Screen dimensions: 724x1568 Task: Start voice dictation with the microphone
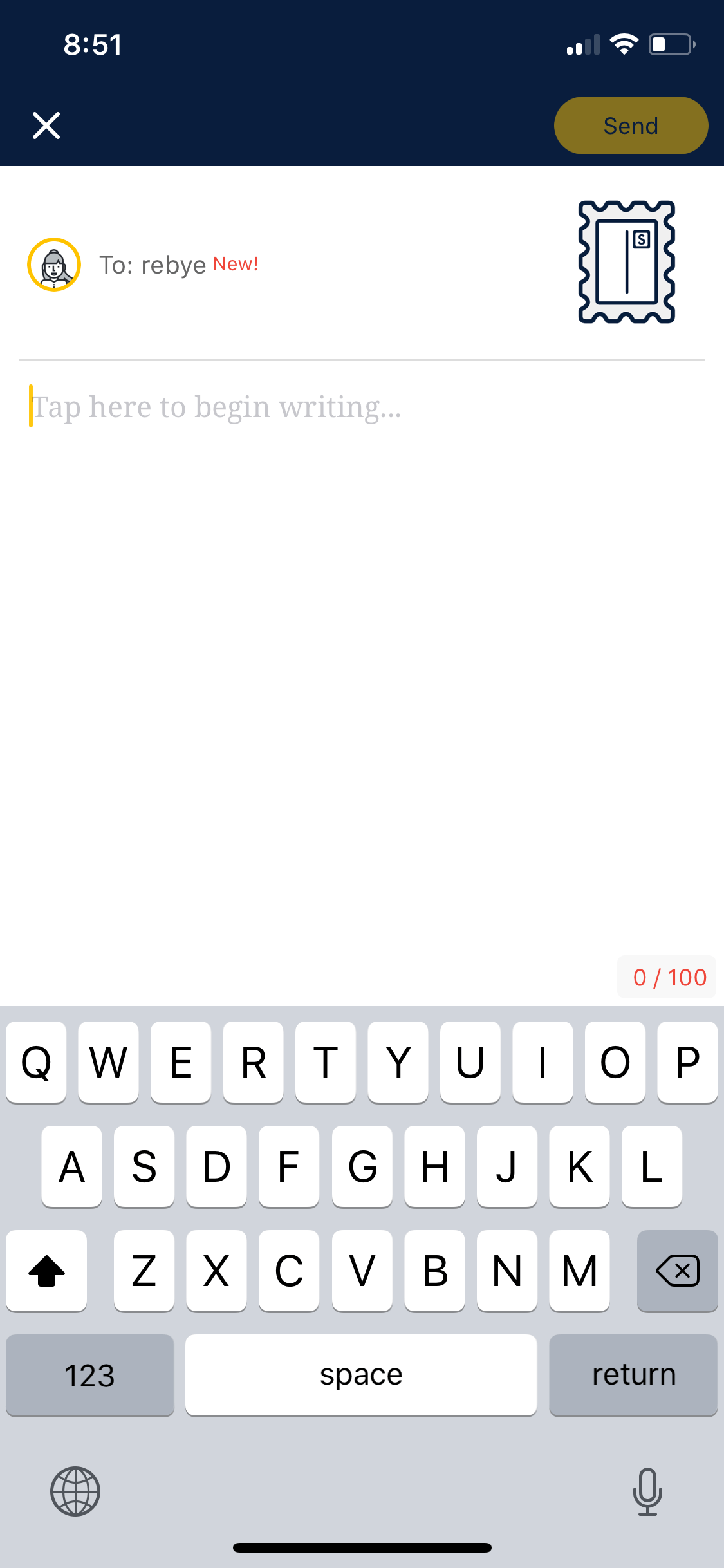[x=647, y=1491]
